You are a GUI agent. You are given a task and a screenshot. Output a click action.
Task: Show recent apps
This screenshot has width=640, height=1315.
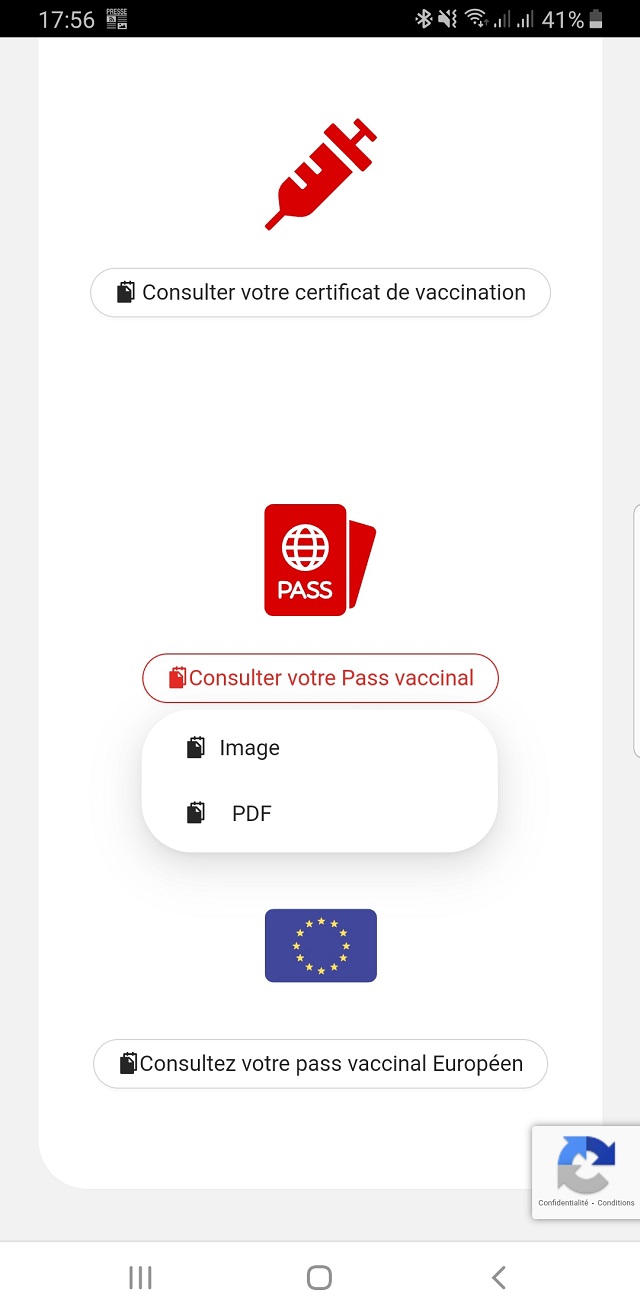pos(140,1277)
